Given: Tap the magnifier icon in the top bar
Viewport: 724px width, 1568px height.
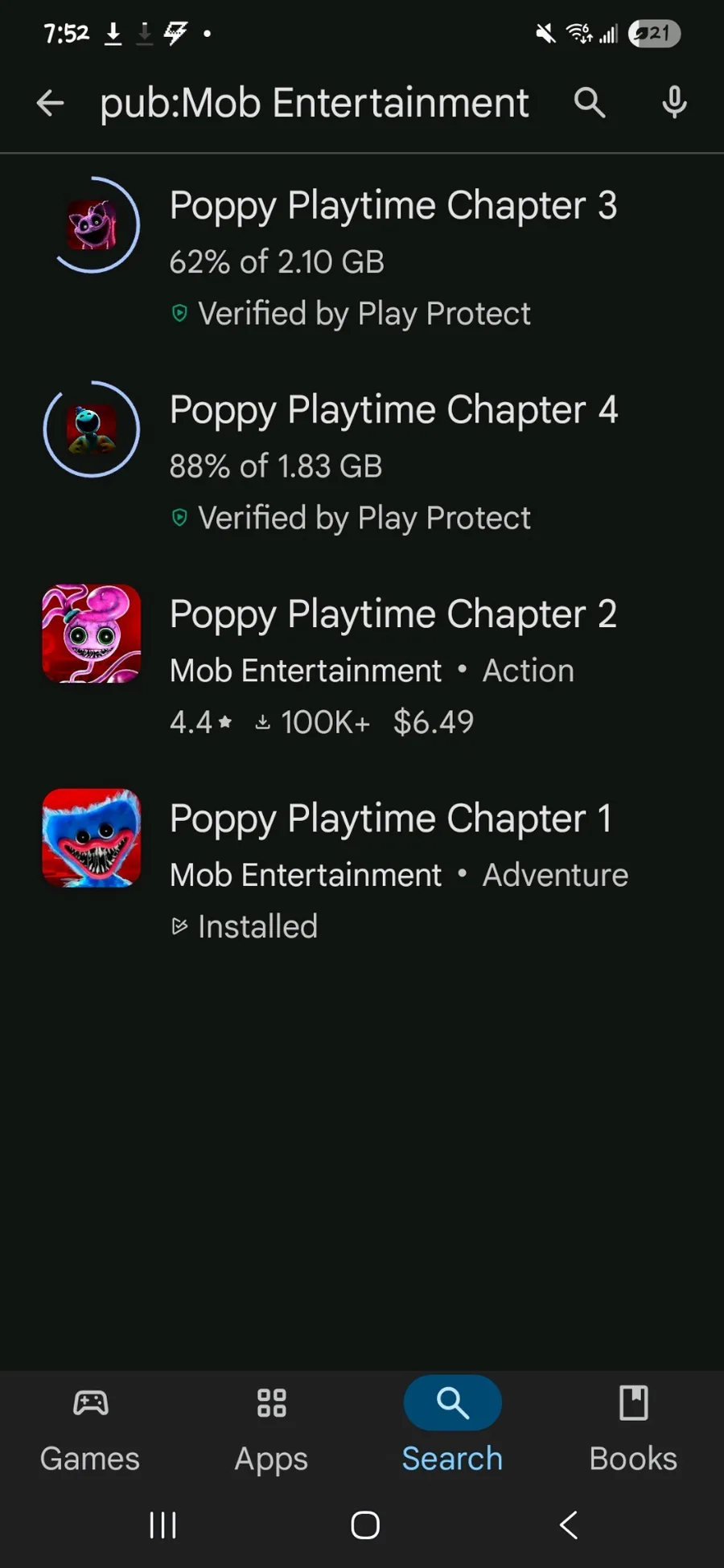Looking at the screenshot, I should pos(589,103).
